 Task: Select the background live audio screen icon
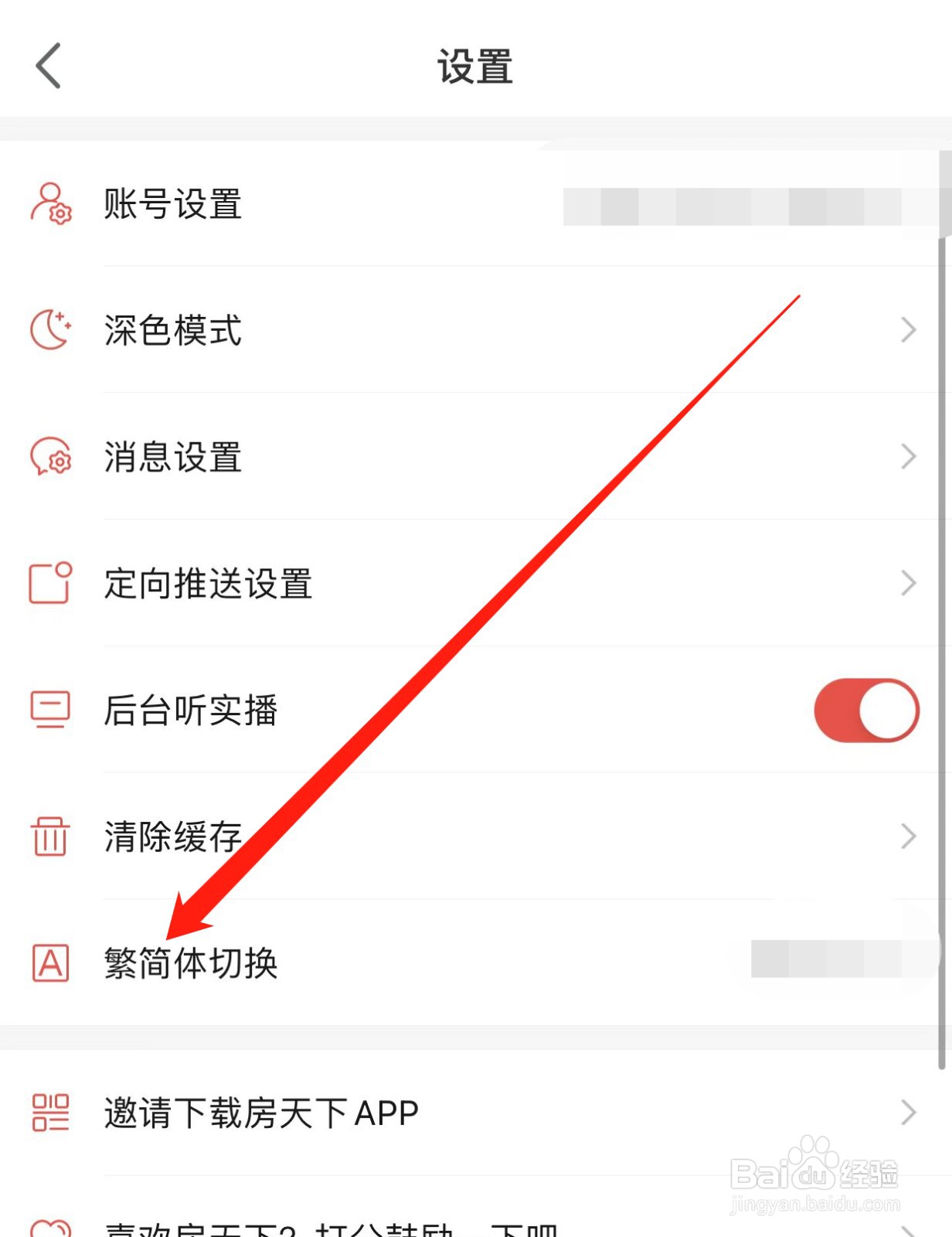click(x=49, y=710)
